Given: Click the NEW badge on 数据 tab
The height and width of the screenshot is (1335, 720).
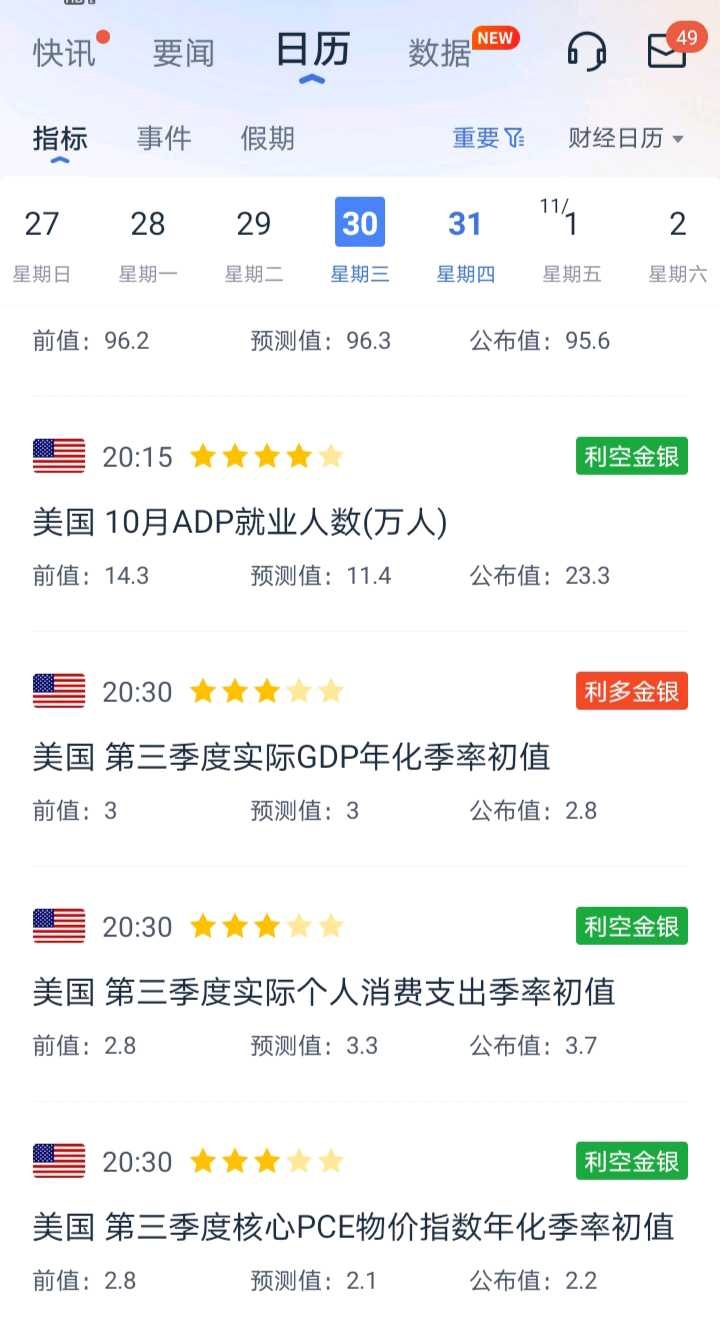Looking at the screenshot, I should tap(496, 36).
